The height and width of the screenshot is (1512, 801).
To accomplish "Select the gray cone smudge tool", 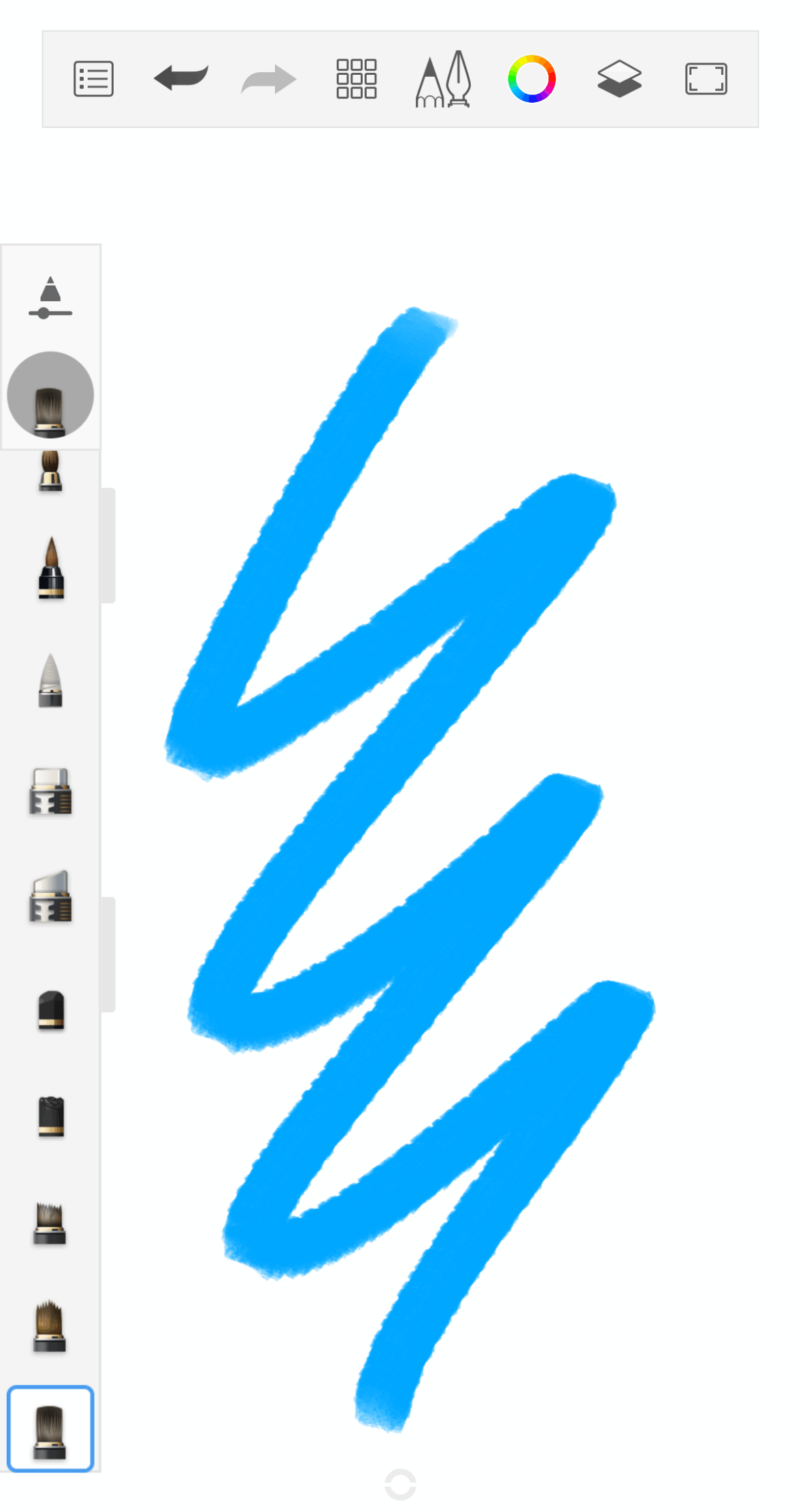I will 50,680.
